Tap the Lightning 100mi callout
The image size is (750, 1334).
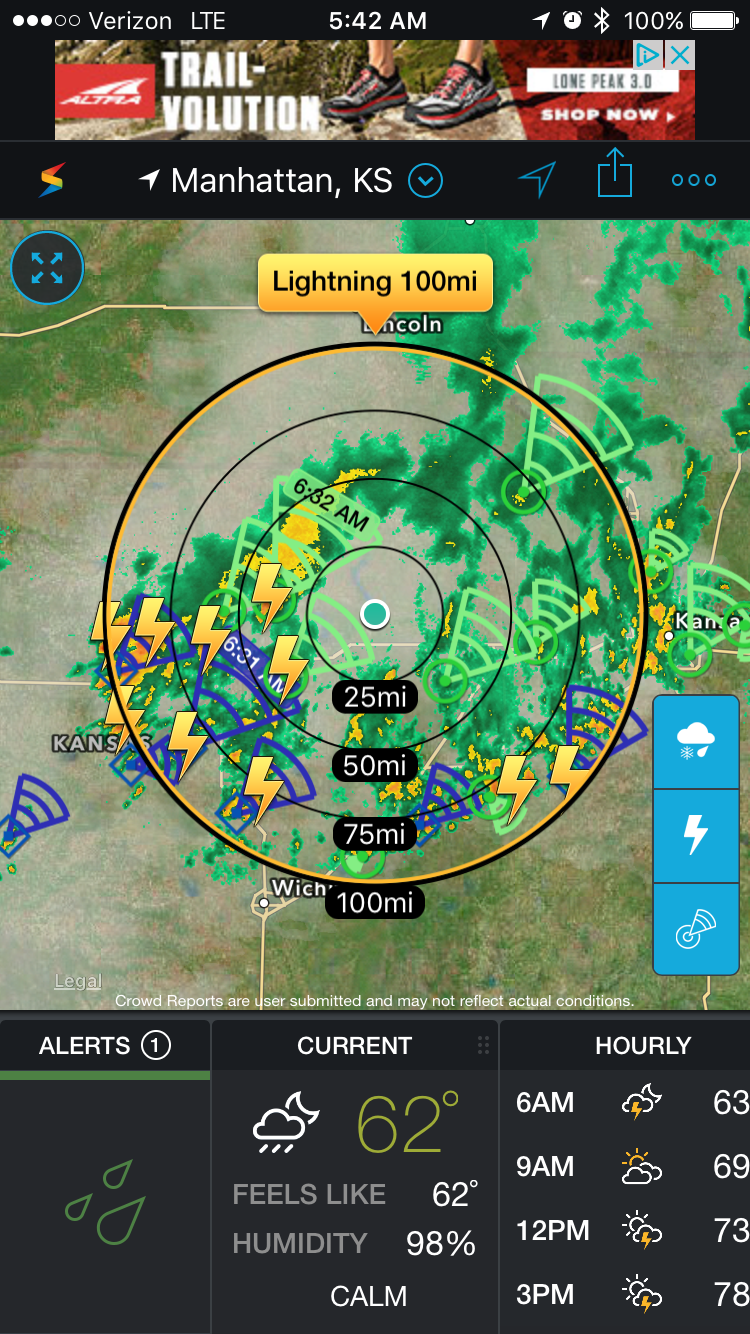click(375, 282)
